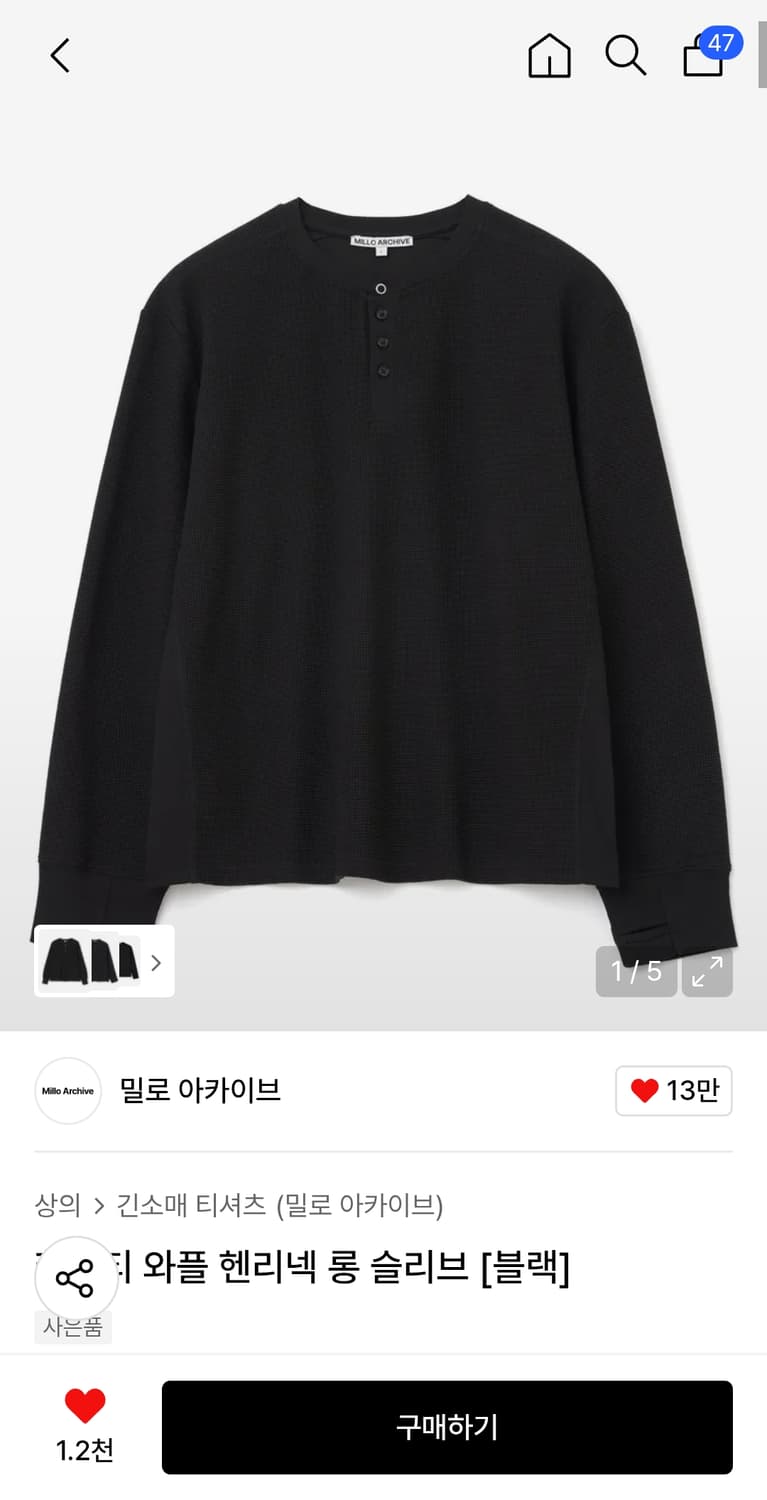
Task: Open fullscreen view with the expand arrows icon
Action: (x=707, y=970)
